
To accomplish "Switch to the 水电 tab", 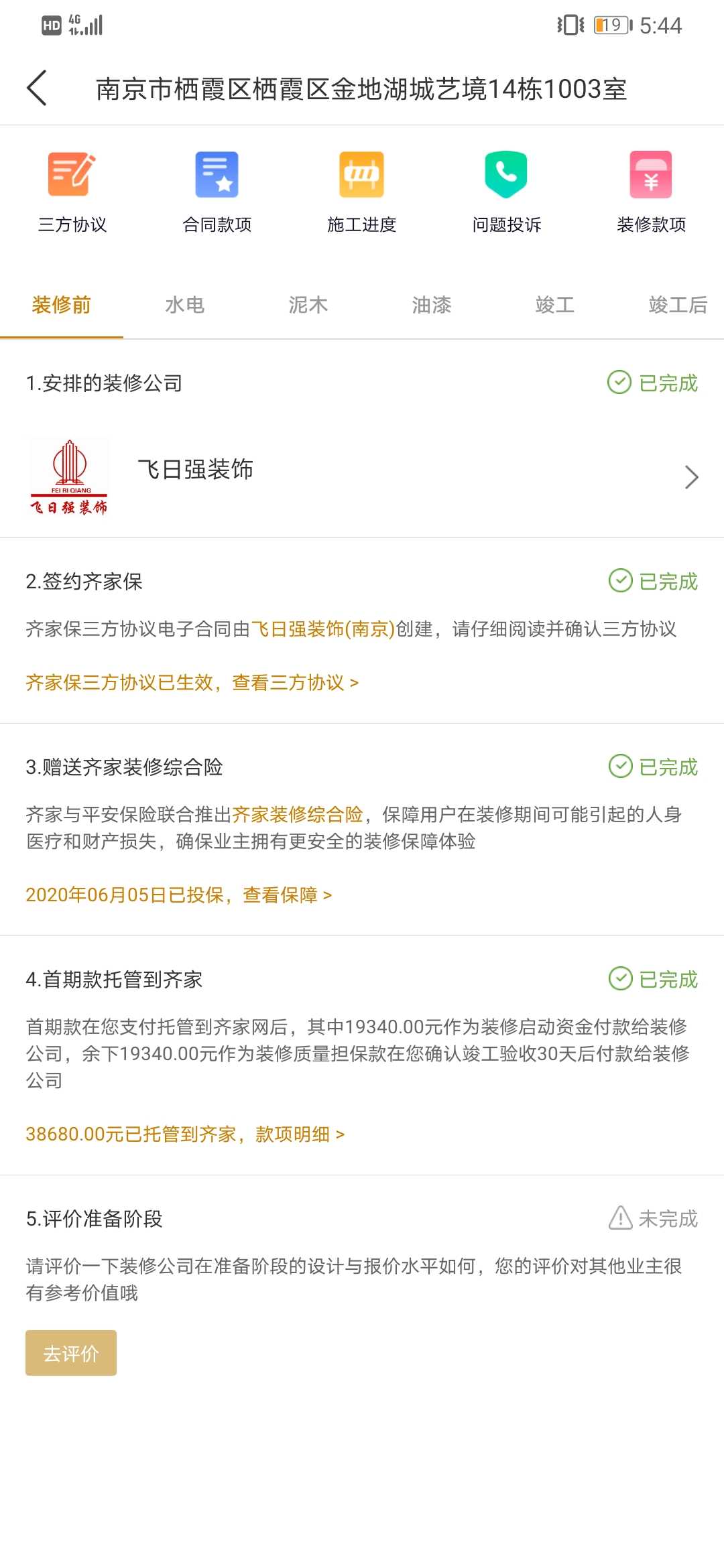I will tap(184, 305).
